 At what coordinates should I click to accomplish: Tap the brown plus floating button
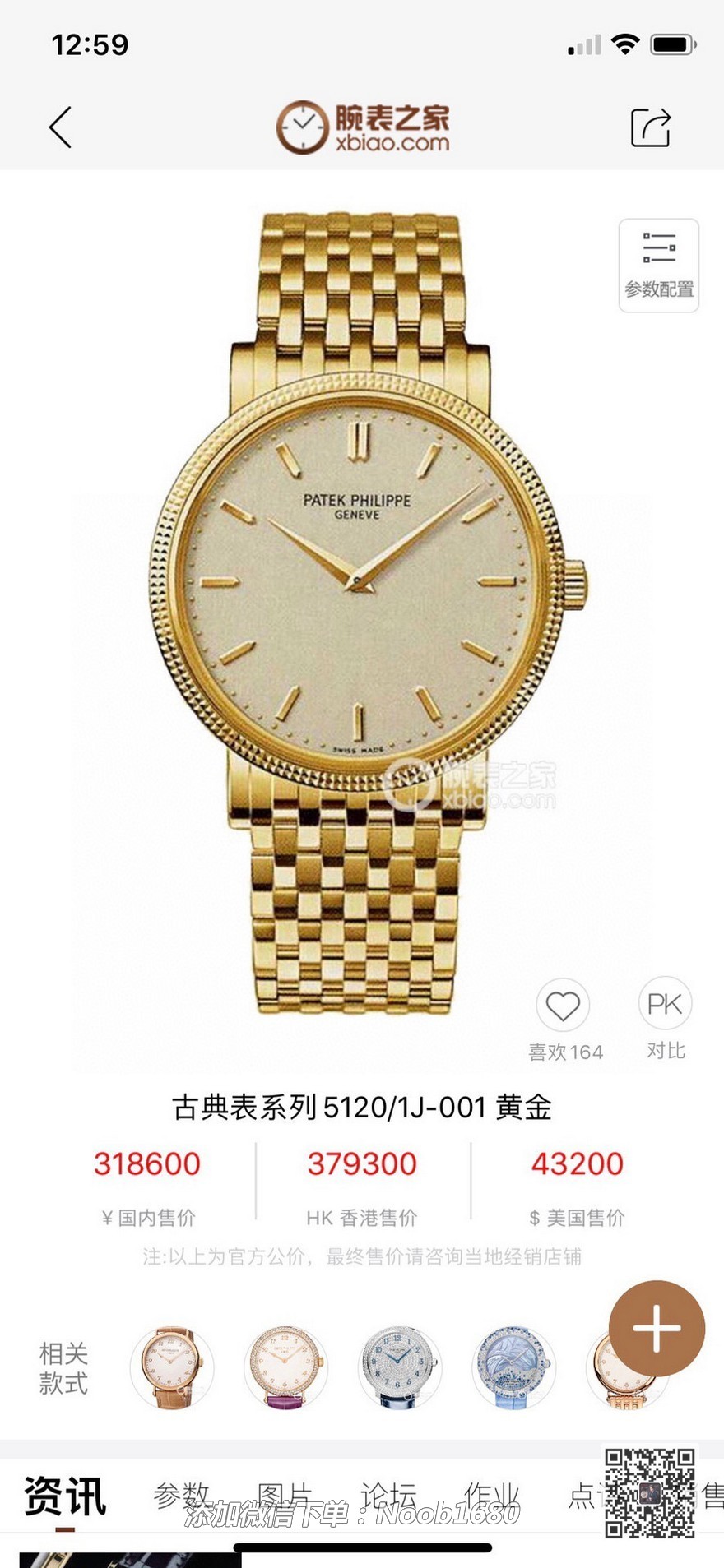click(x=656, y=1328)
